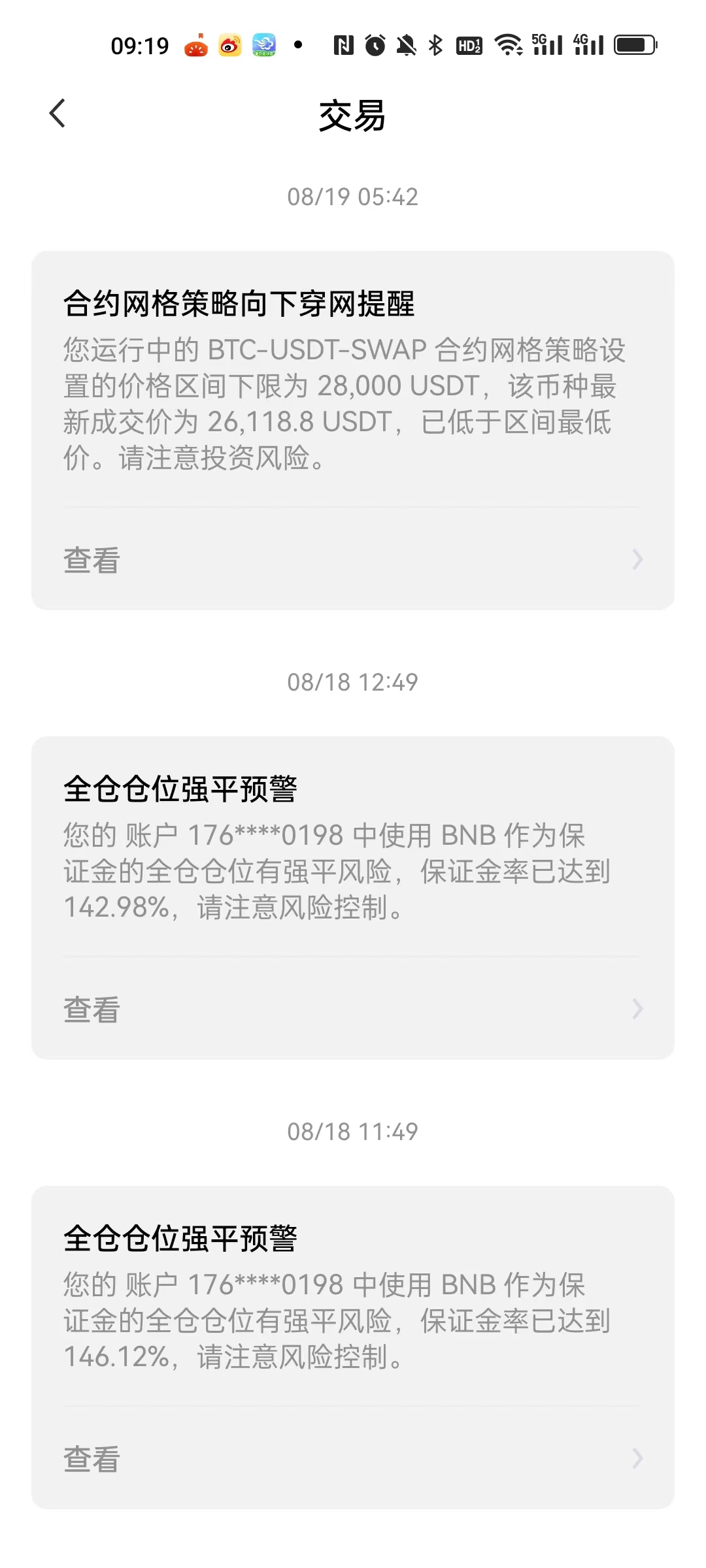Go back from the 交易 page
Viewport: 706px width, 1568px height.
click(x=58, y=114)
